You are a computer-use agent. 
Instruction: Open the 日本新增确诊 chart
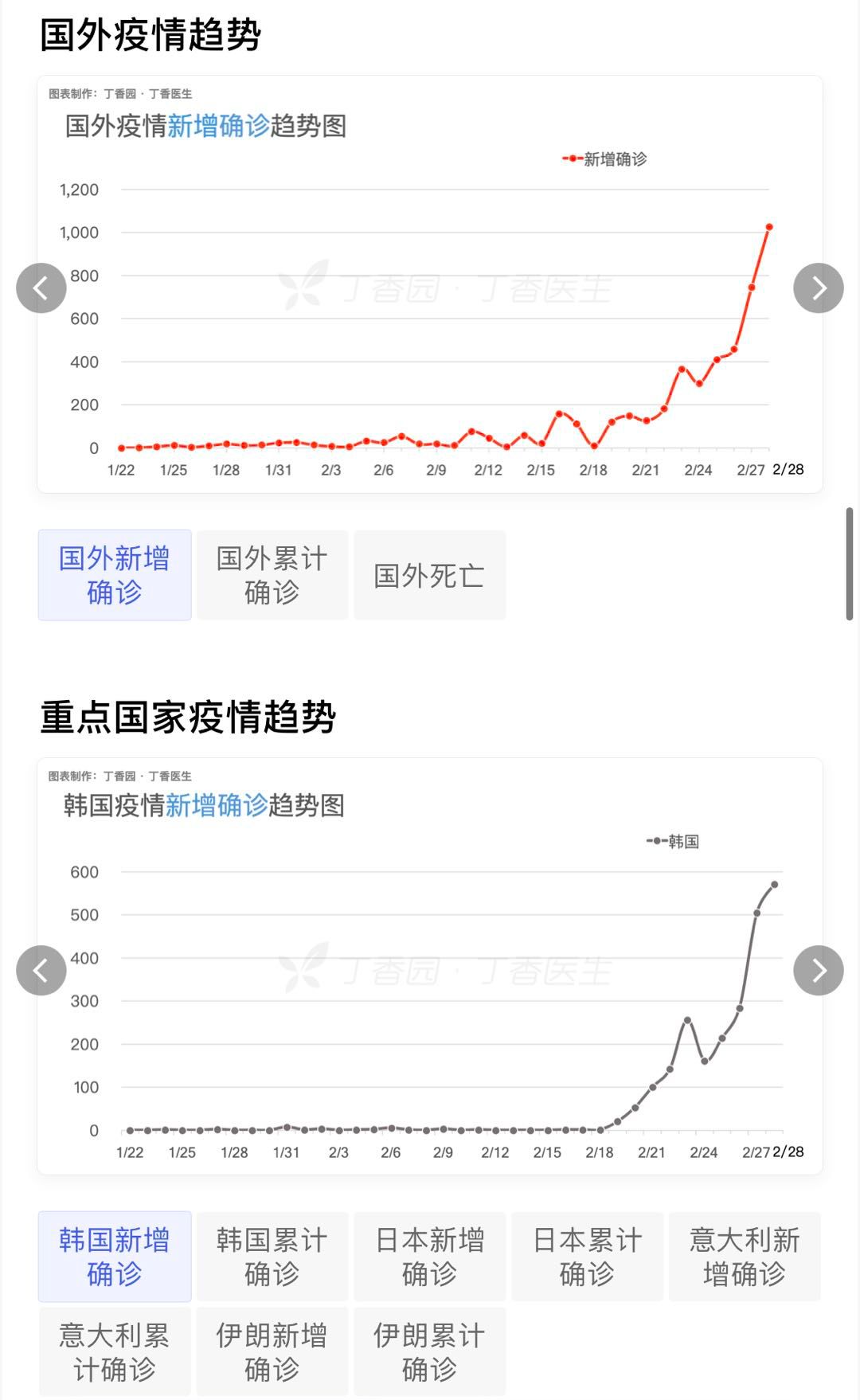pyautogui.click(x=429, y=1256)
